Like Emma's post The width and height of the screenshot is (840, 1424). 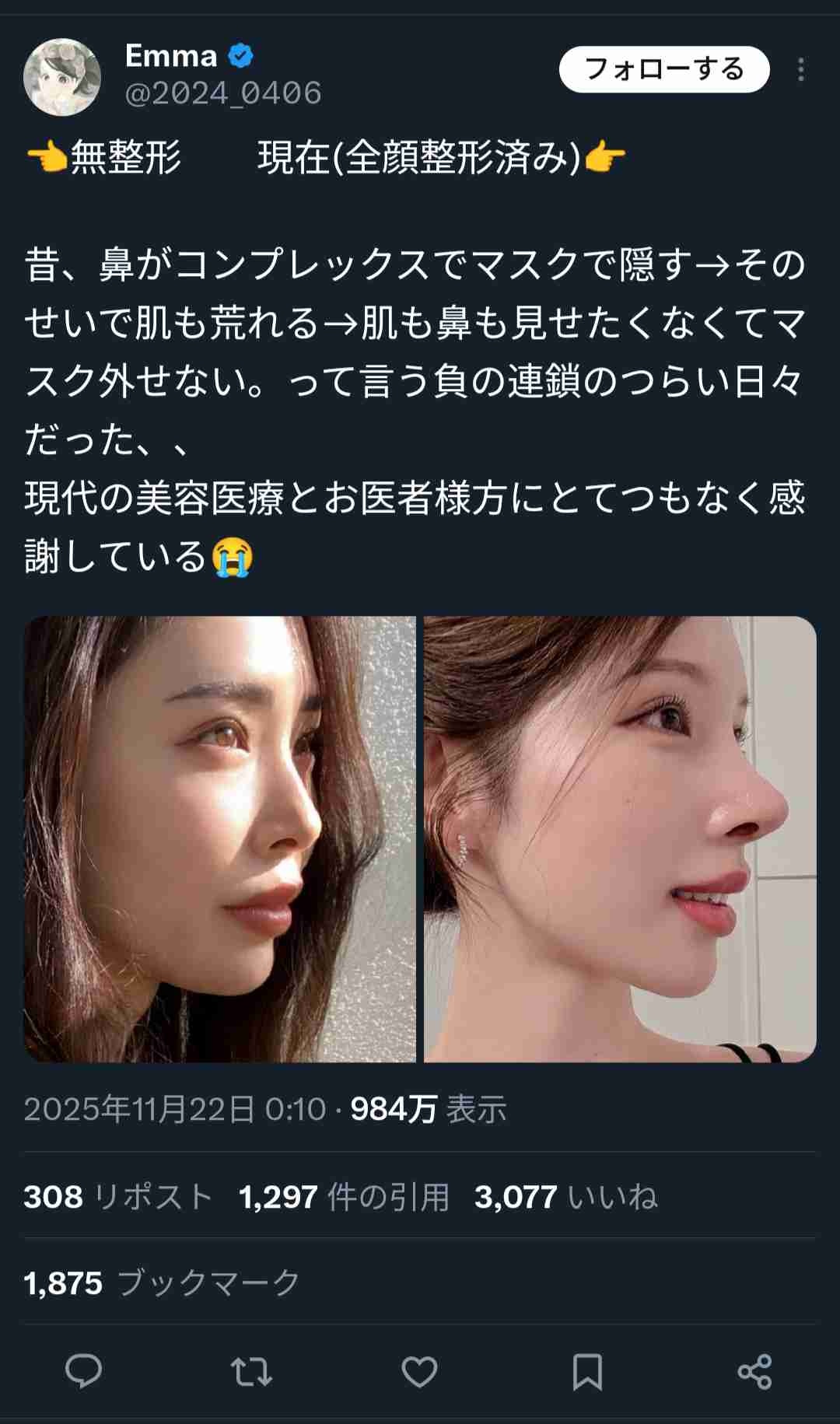click(x=419, y=1371)
